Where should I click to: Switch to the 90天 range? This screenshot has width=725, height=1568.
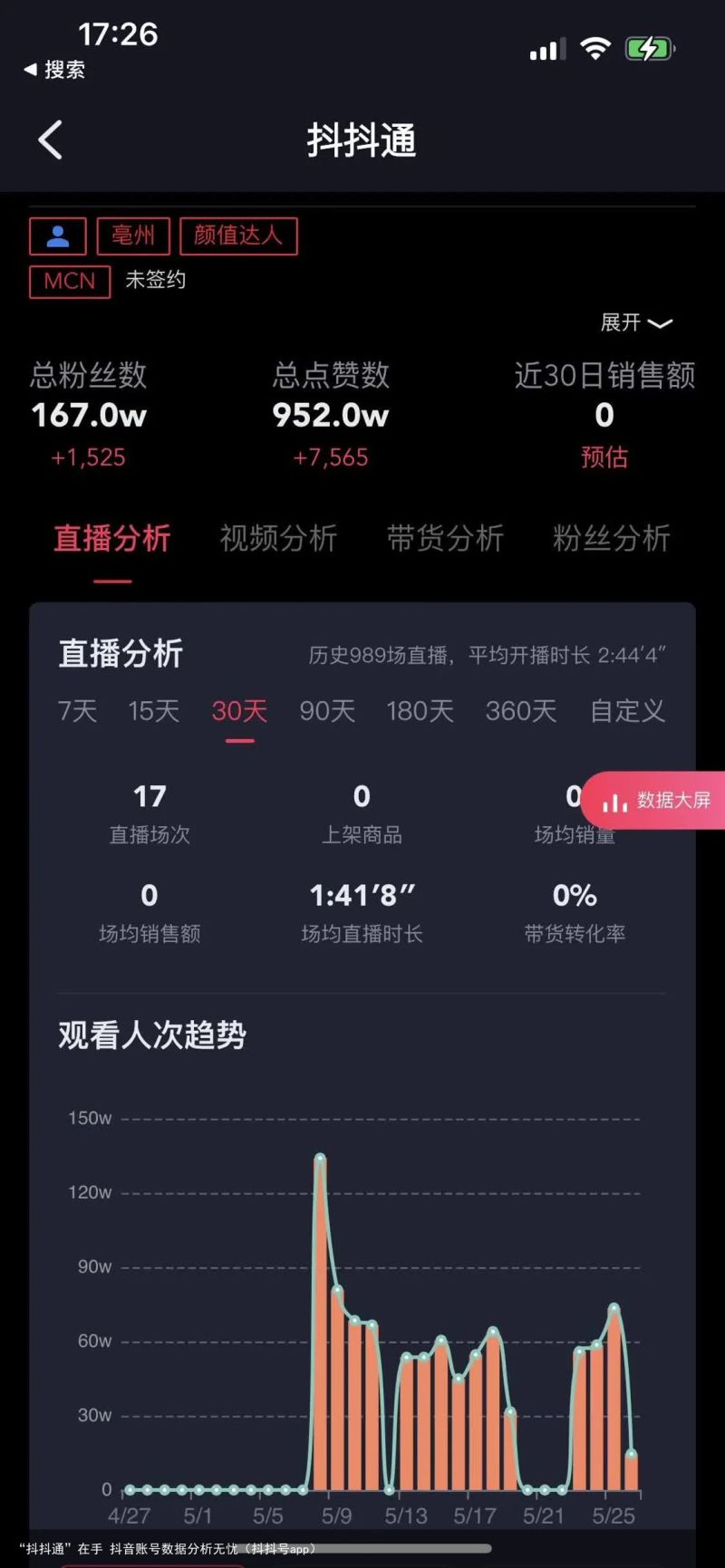(x=327, y=711)
